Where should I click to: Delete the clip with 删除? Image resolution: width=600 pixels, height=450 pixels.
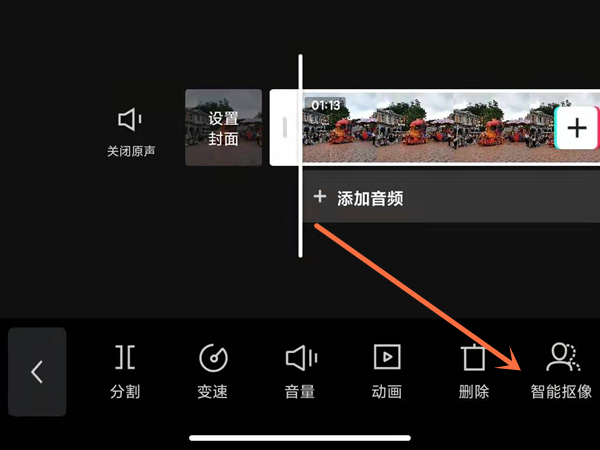[x=473, y=370]
